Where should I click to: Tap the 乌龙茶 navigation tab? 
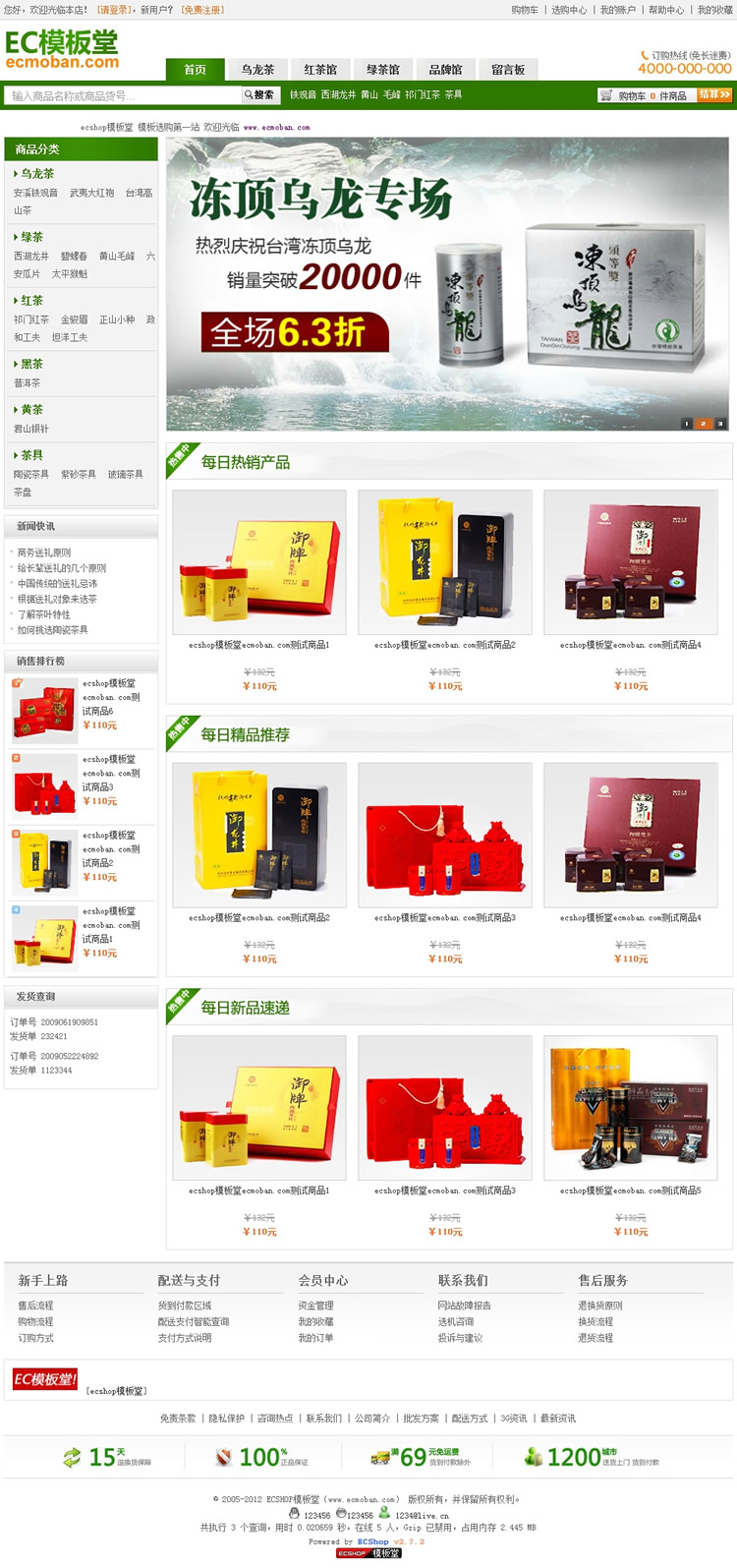click(257, 70)
